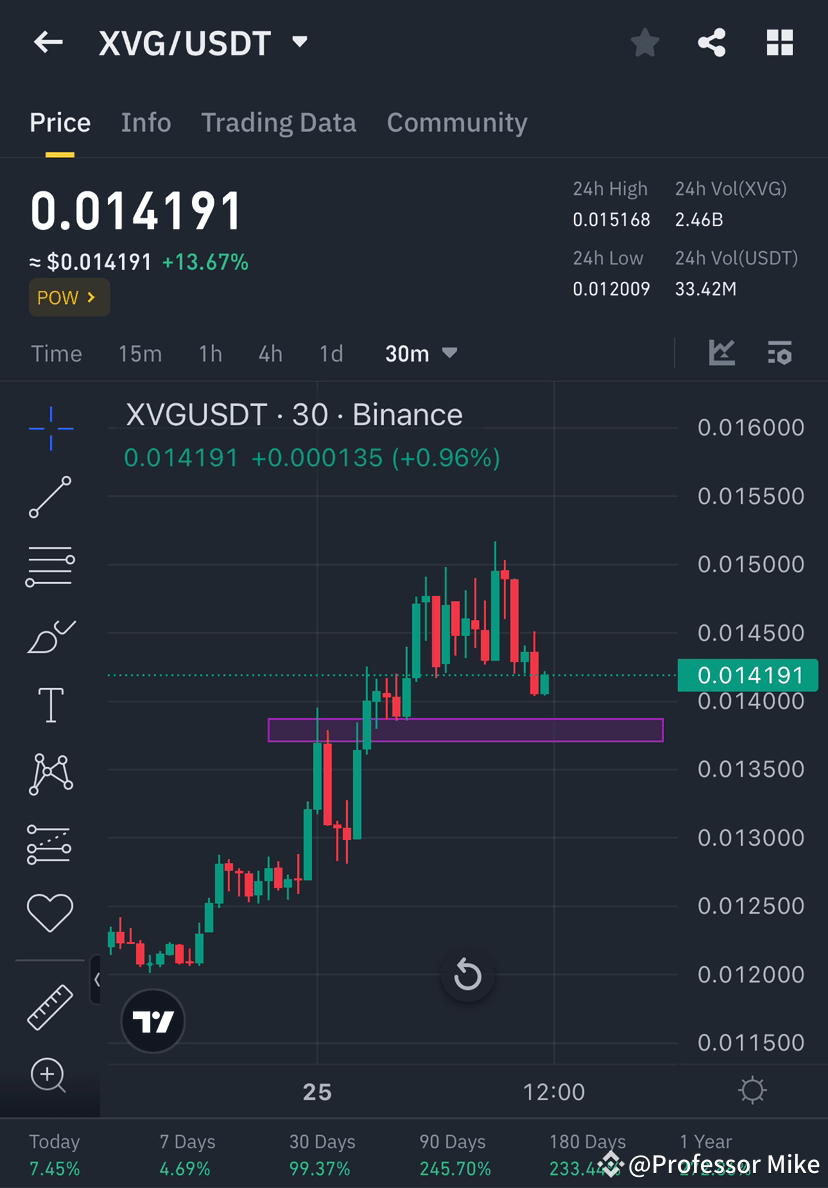Select the zoom-in magnifier tool
Screen dimensions: 828x1188
(x=49, y=1076)
